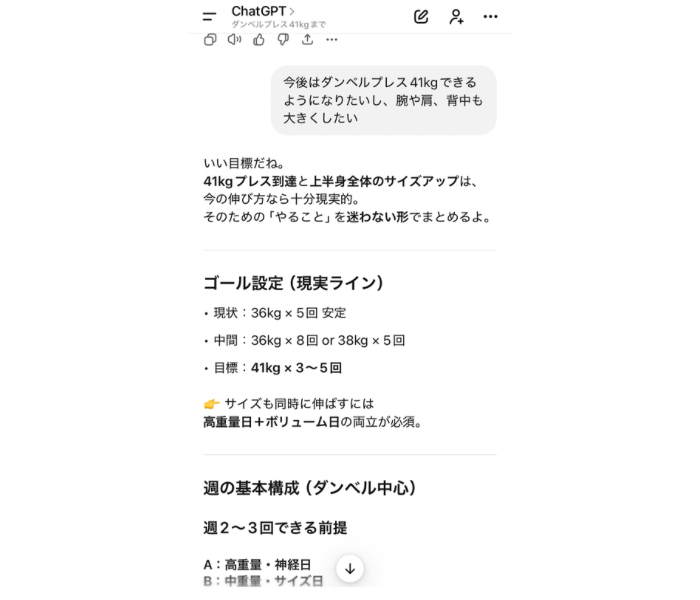Start a new chat
700x600 pixels.
[421, 16]
